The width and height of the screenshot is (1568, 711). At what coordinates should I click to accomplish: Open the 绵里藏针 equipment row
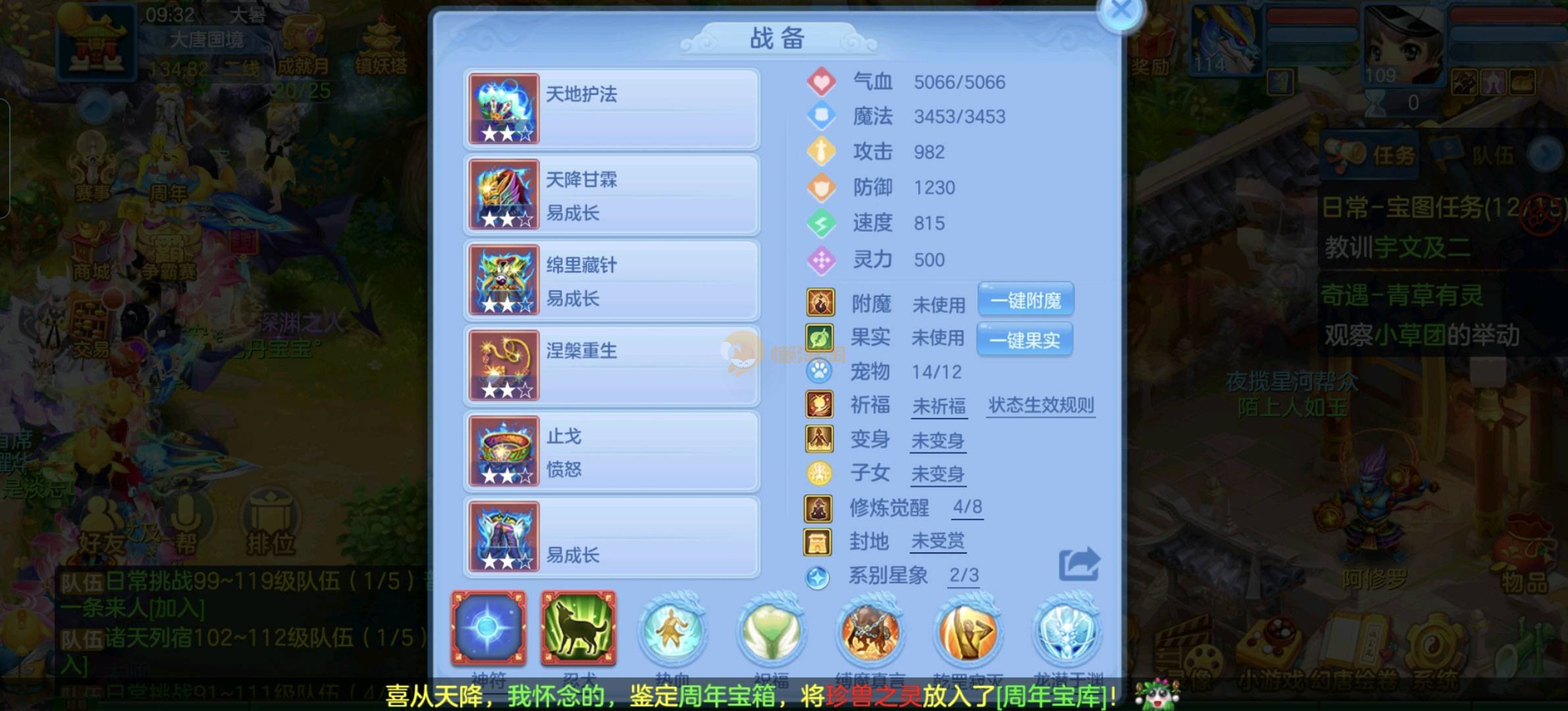(612, 280)
